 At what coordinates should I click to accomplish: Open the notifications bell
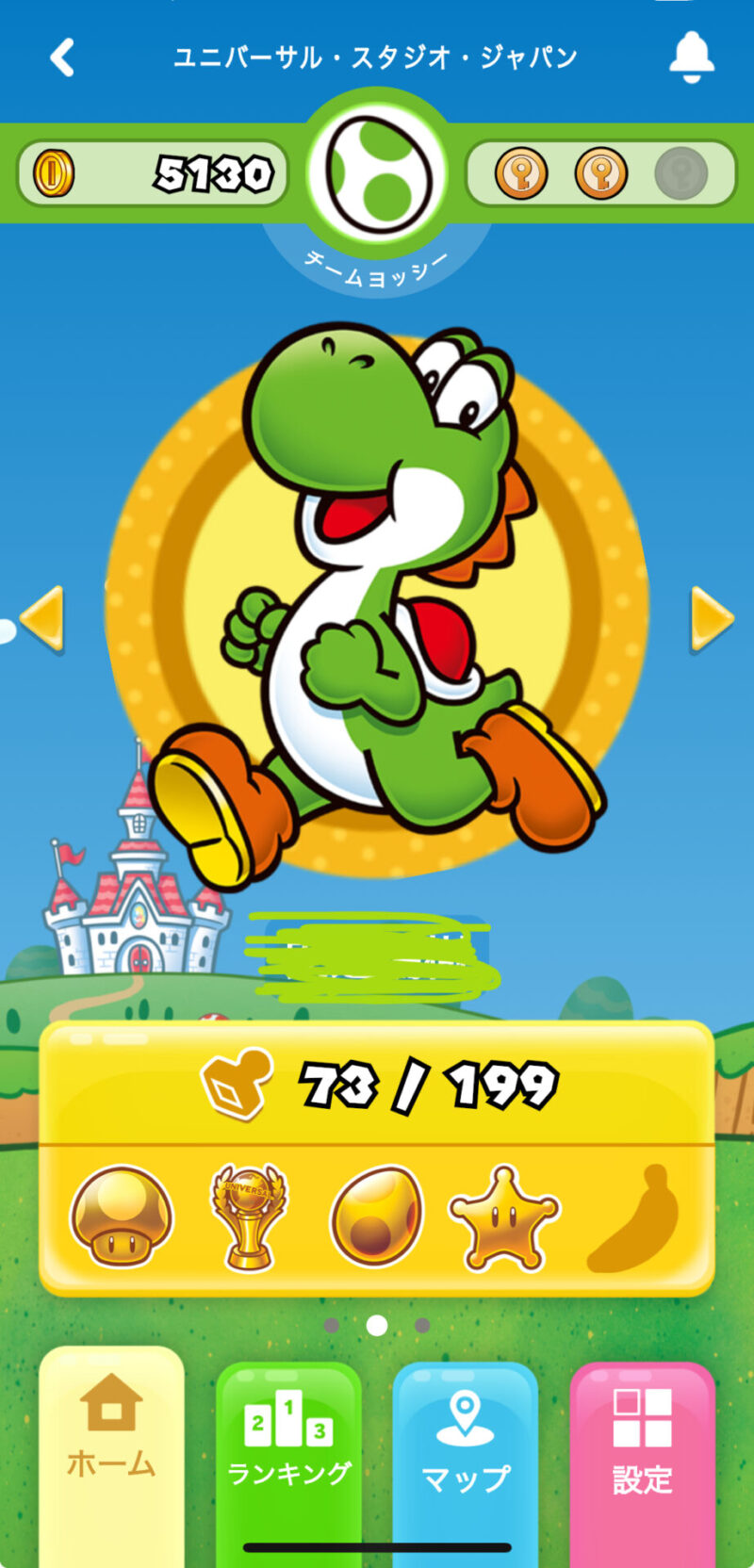point(691,57)
